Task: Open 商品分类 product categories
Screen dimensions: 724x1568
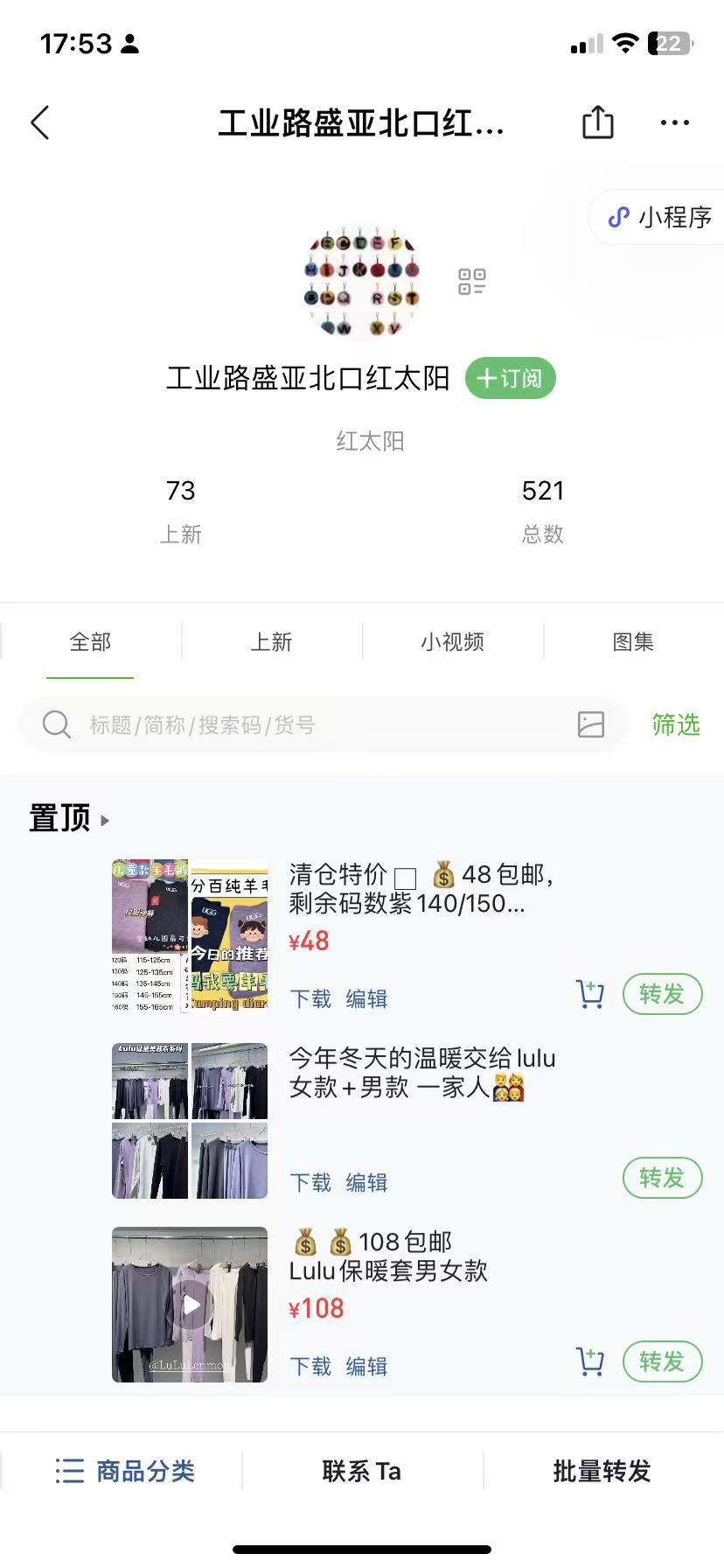Action: coord(125,1471)
